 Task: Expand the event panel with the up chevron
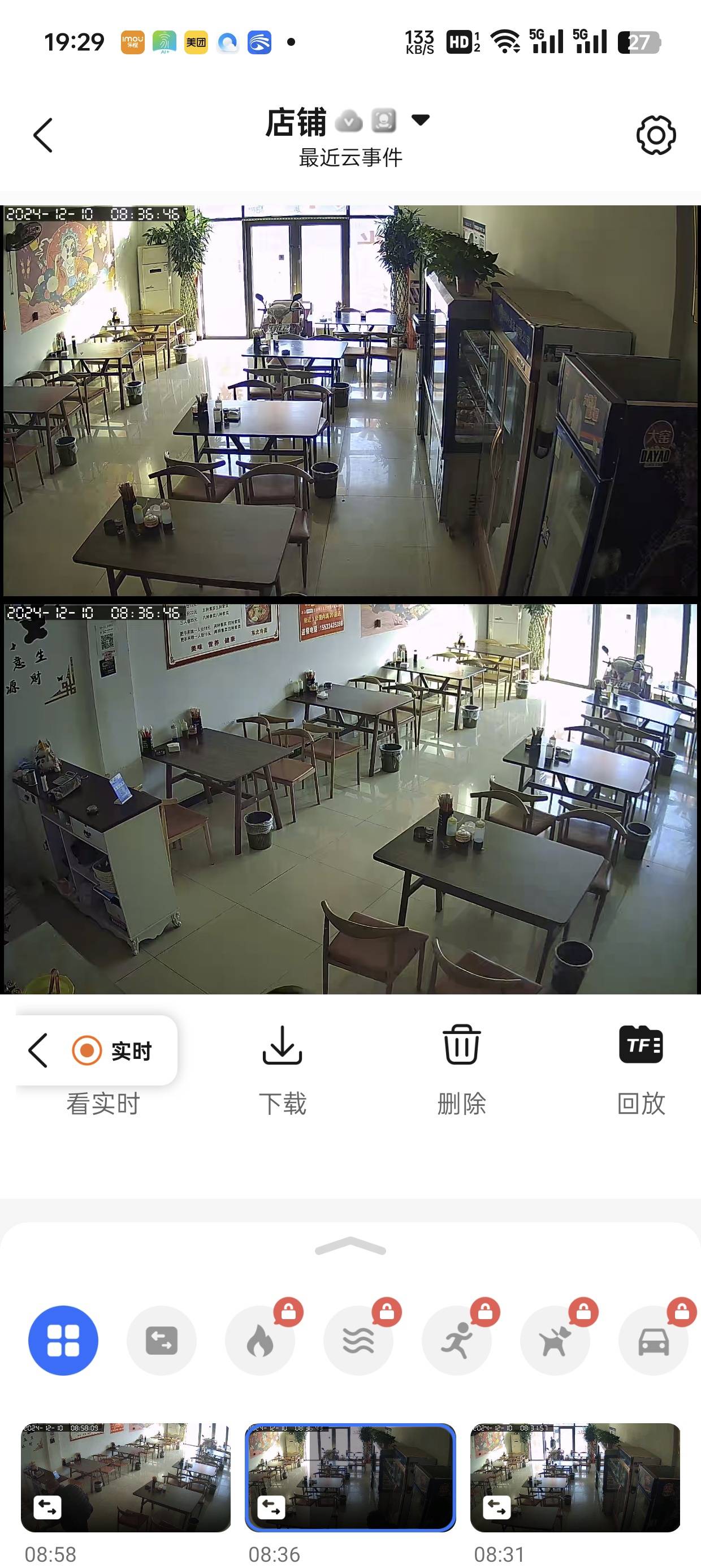click(x=350, y=1246)
